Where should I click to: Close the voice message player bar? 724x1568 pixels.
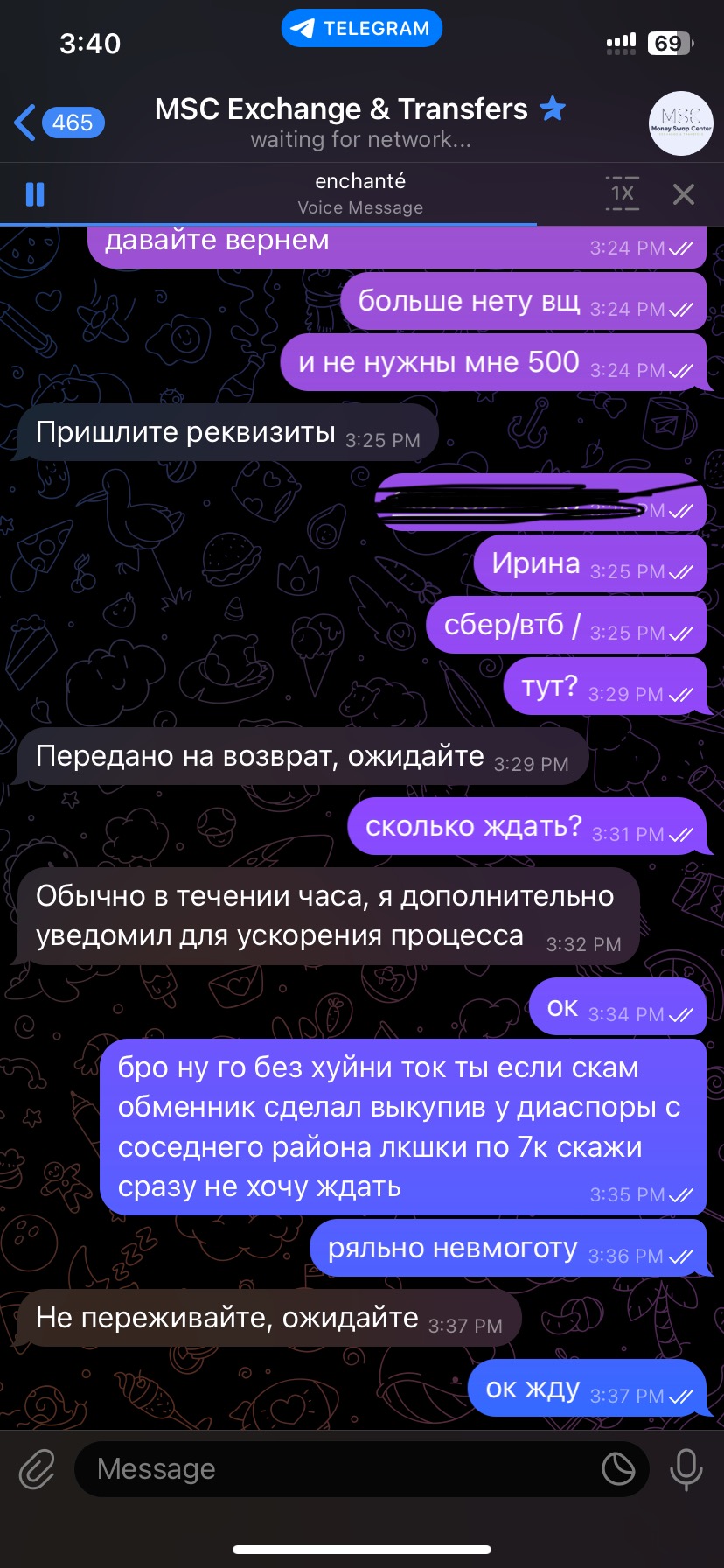coord(684,194)
